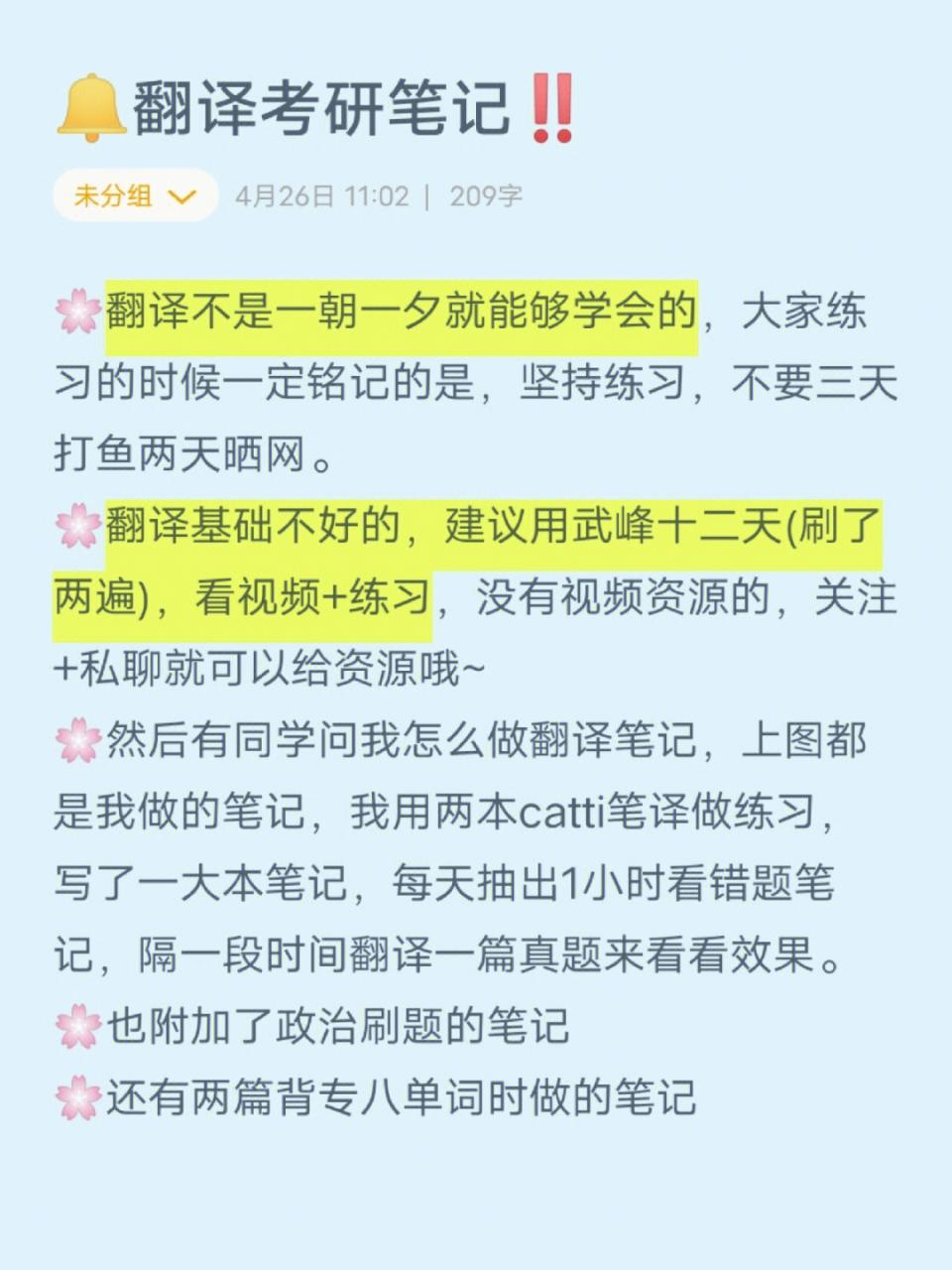Tap the note title 翻译考研笔记 to edit

(x=321, y=109)
